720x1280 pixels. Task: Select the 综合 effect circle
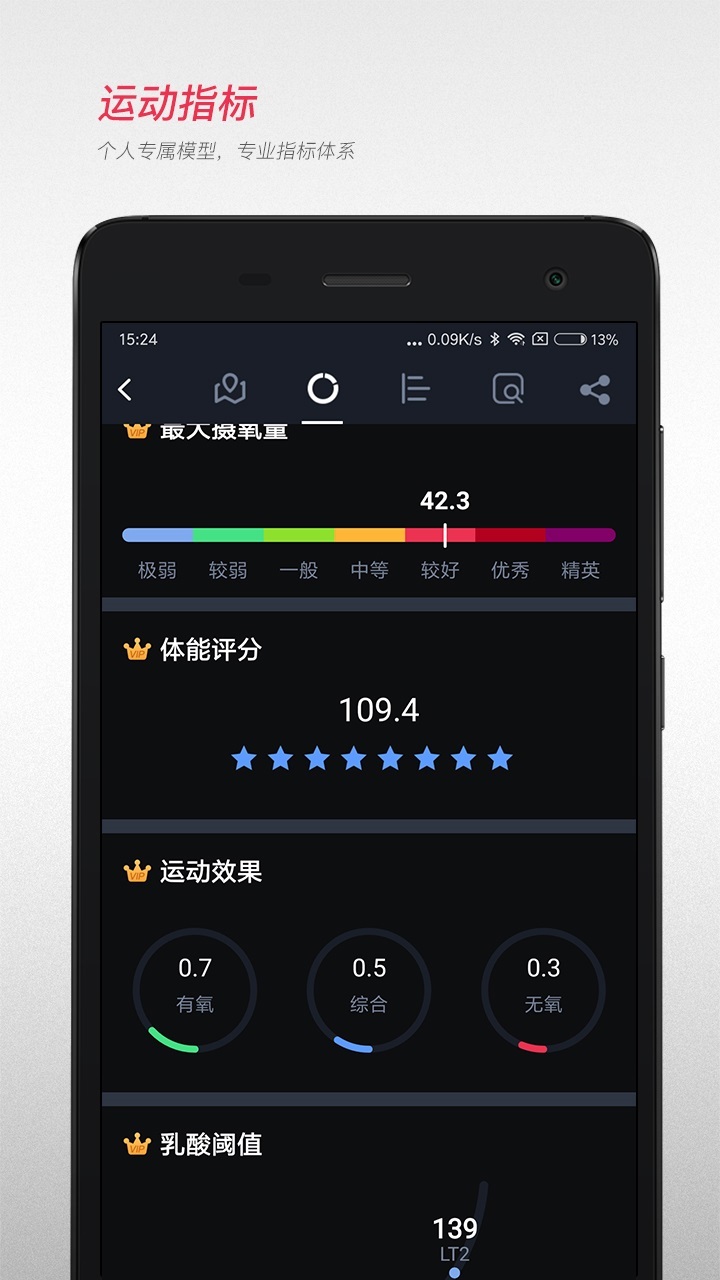[368, 991]
